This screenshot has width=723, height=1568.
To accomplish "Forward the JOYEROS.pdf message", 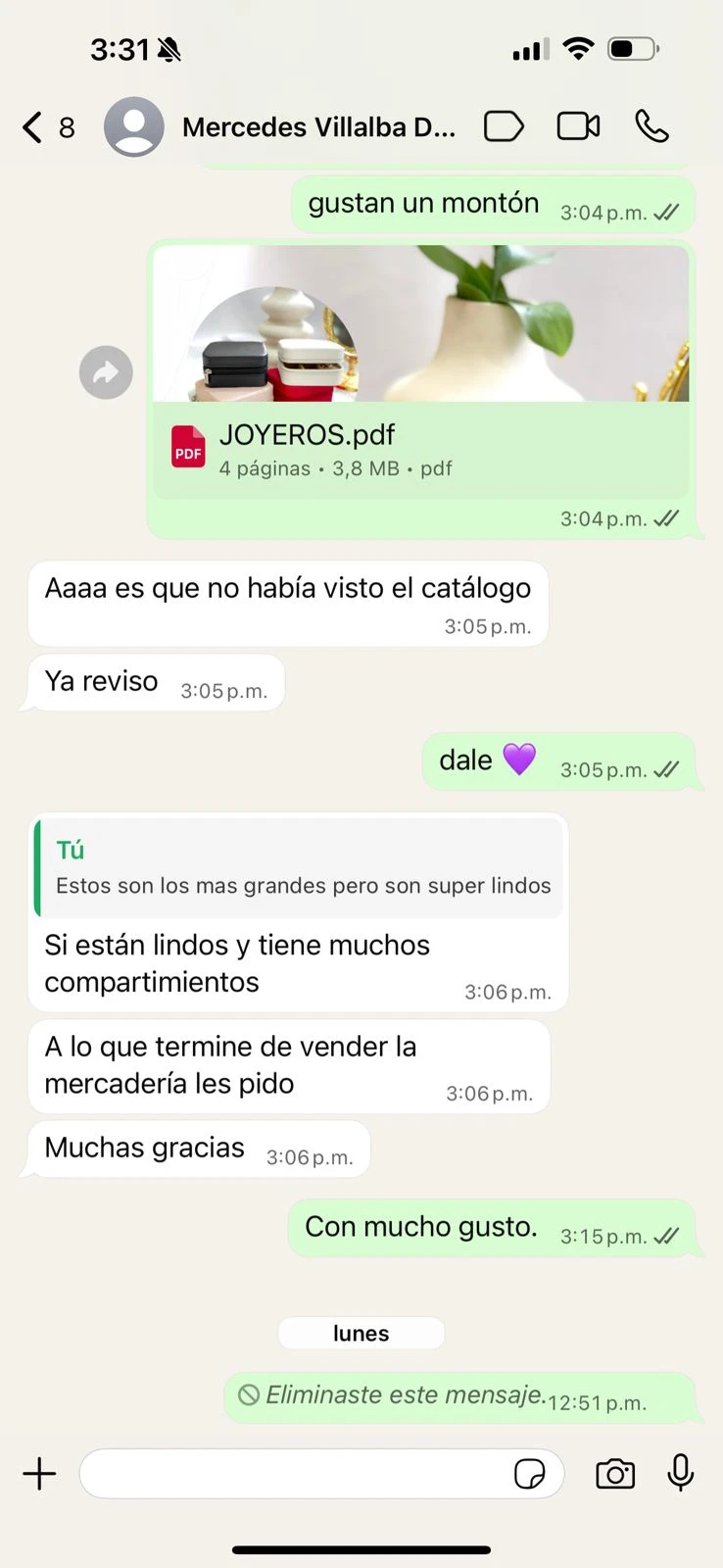I will coord(106,372).
